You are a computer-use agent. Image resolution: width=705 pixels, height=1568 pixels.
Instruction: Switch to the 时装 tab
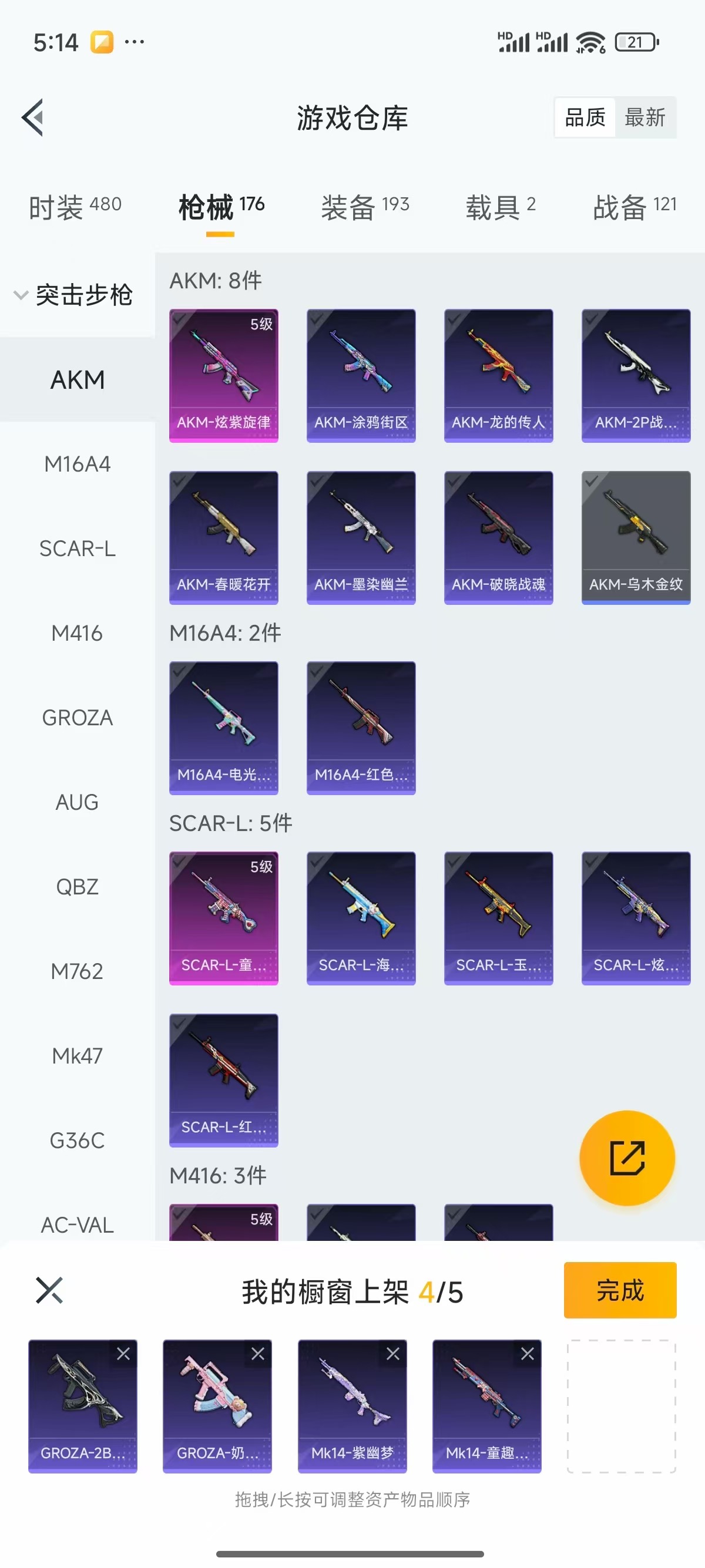[74, 207]
